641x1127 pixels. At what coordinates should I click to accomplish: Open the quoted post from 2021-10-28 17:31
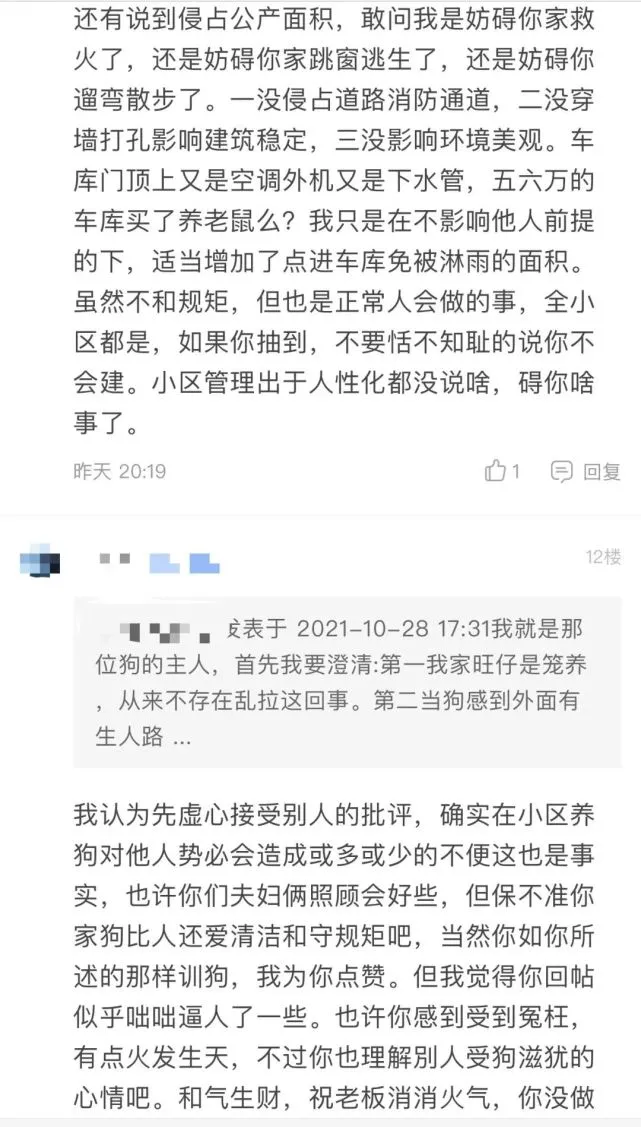click(x=354, y=687)
